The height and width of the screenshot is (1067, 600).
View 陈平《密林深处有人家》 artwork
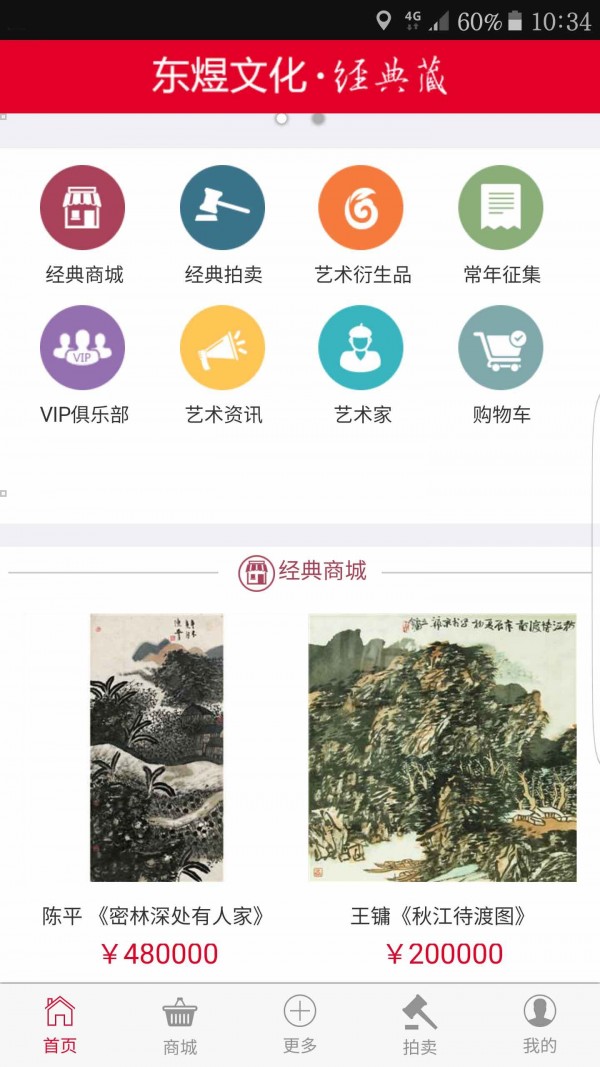157,748
